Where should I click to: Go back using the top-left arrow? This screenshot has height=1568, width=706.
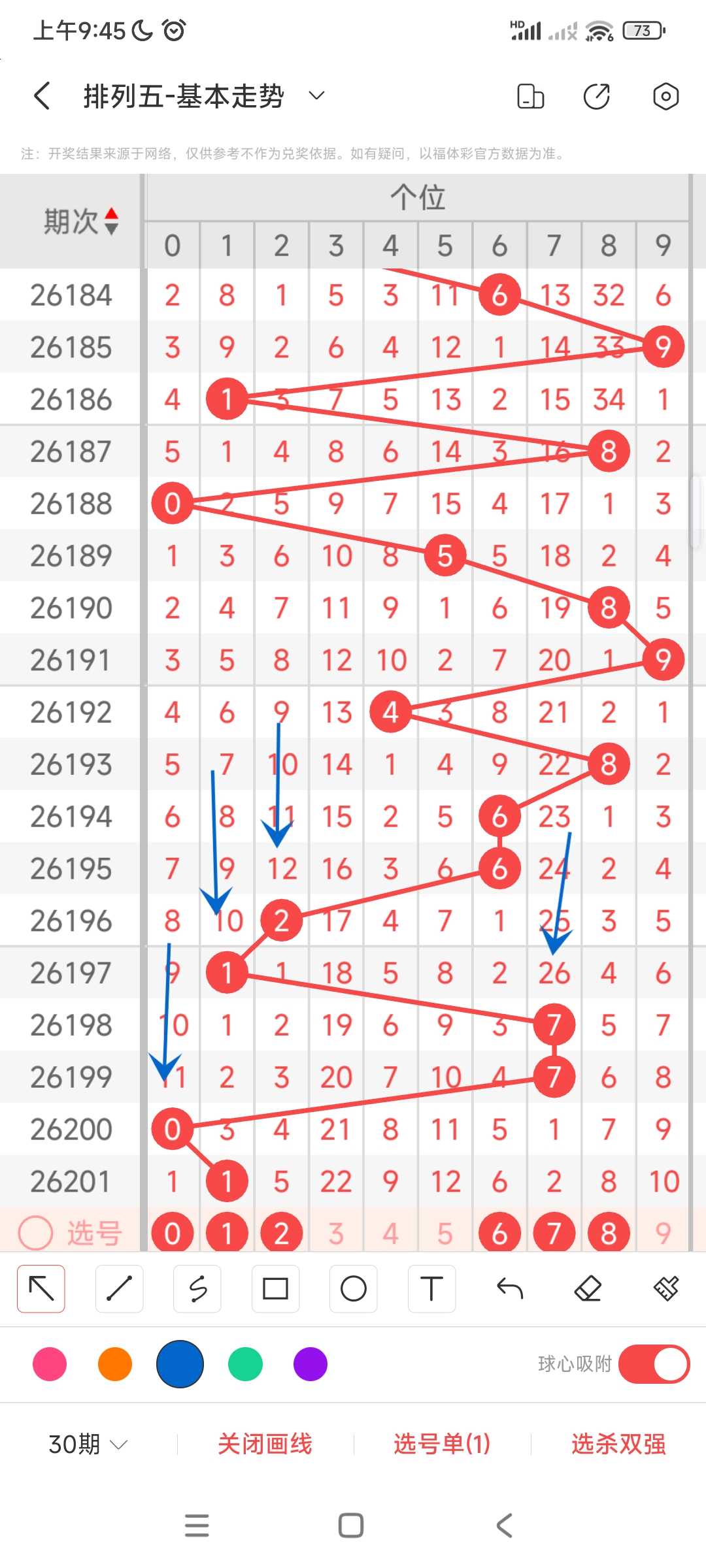point(42,96)
